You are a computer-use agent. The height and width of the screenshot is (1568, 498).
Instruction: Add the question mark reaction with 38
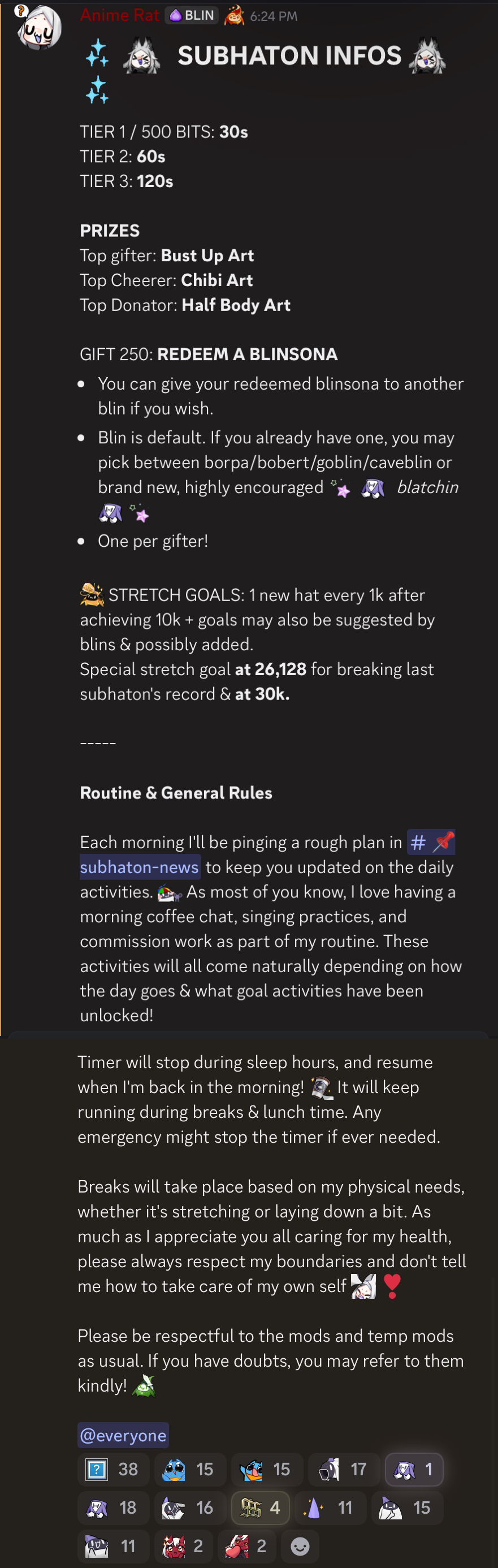[x=114, y=1470]
